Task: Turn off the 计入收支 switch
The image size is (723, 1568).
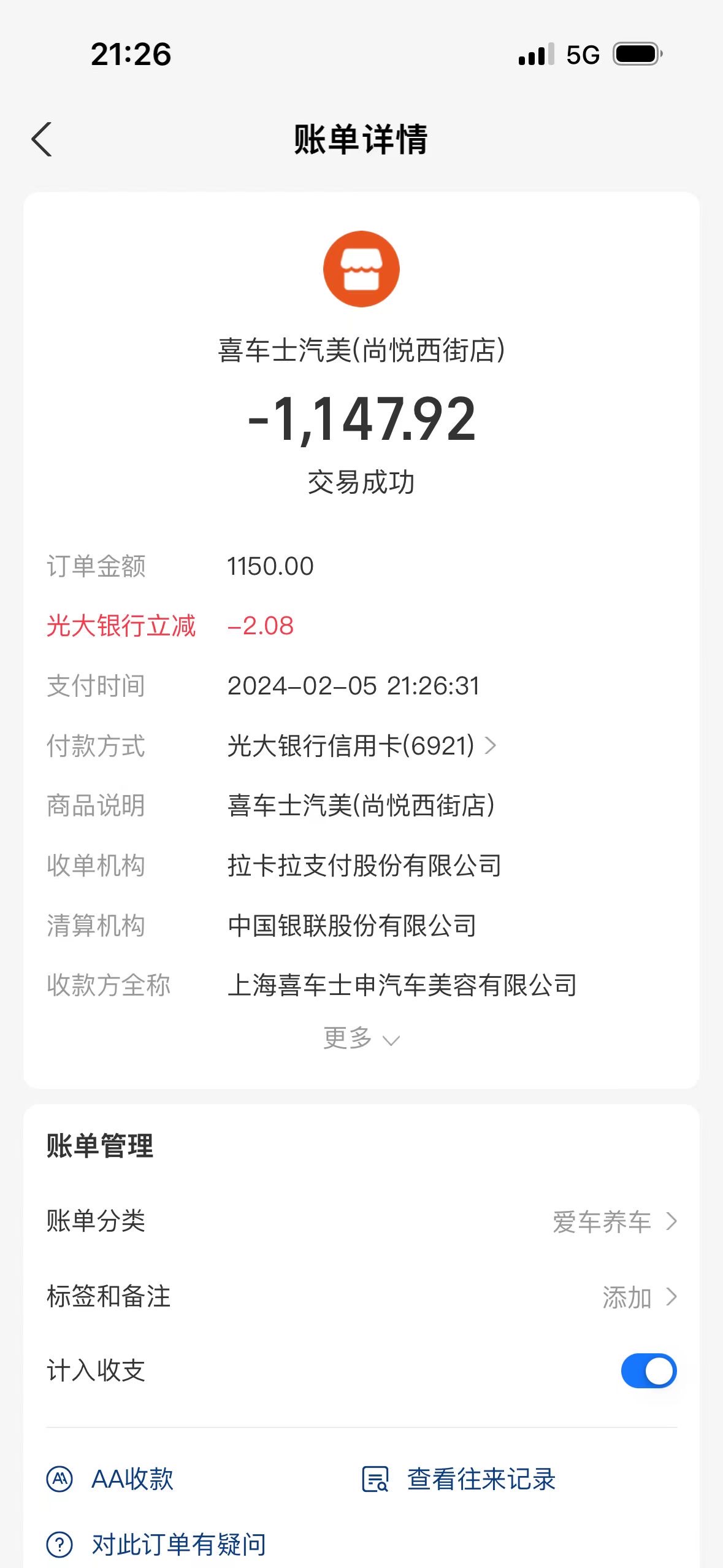Action: [x=649, y=1371]
